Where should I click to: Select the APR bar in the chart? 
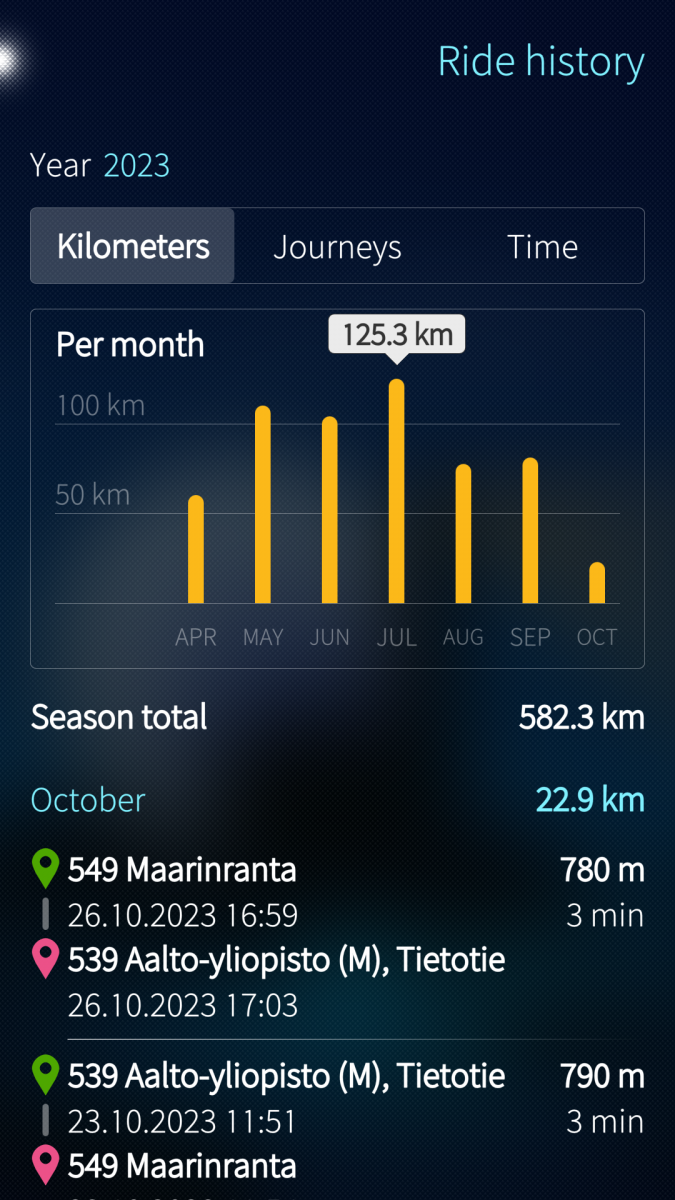point(196,550)
